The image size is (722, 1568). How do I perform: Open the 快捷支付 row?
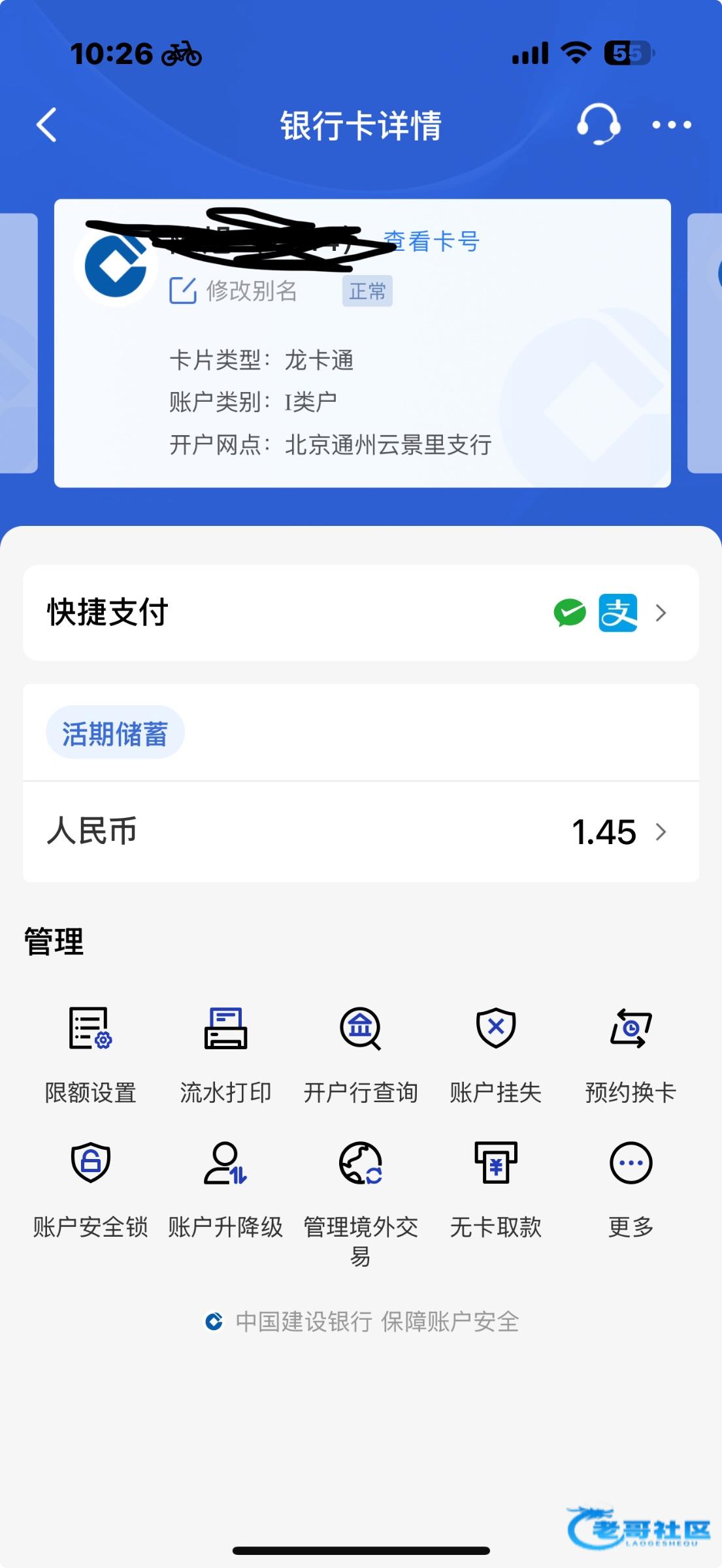pyautogui.click(x=361, y=613)
